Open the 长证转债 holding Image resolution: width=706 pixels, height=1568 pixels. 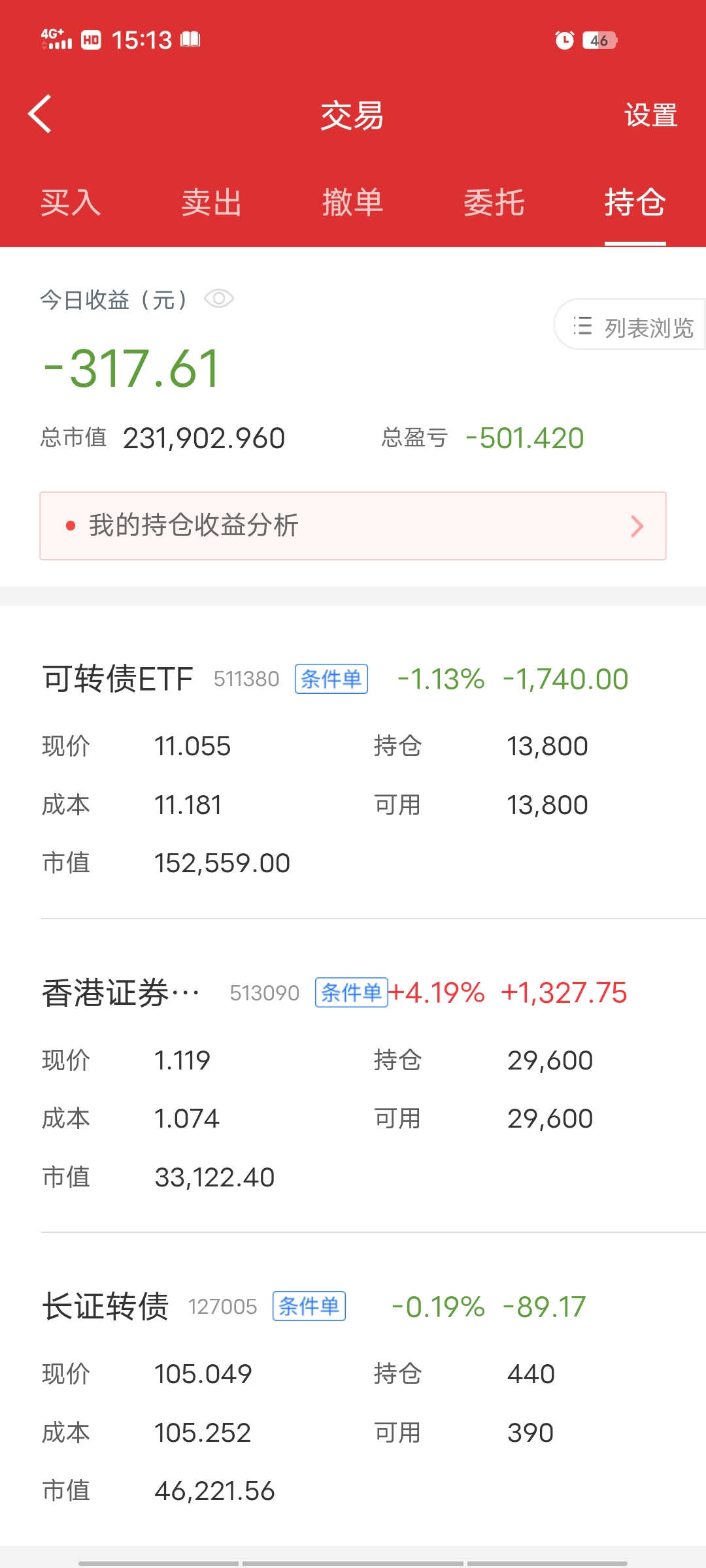tap(106, 1307)
